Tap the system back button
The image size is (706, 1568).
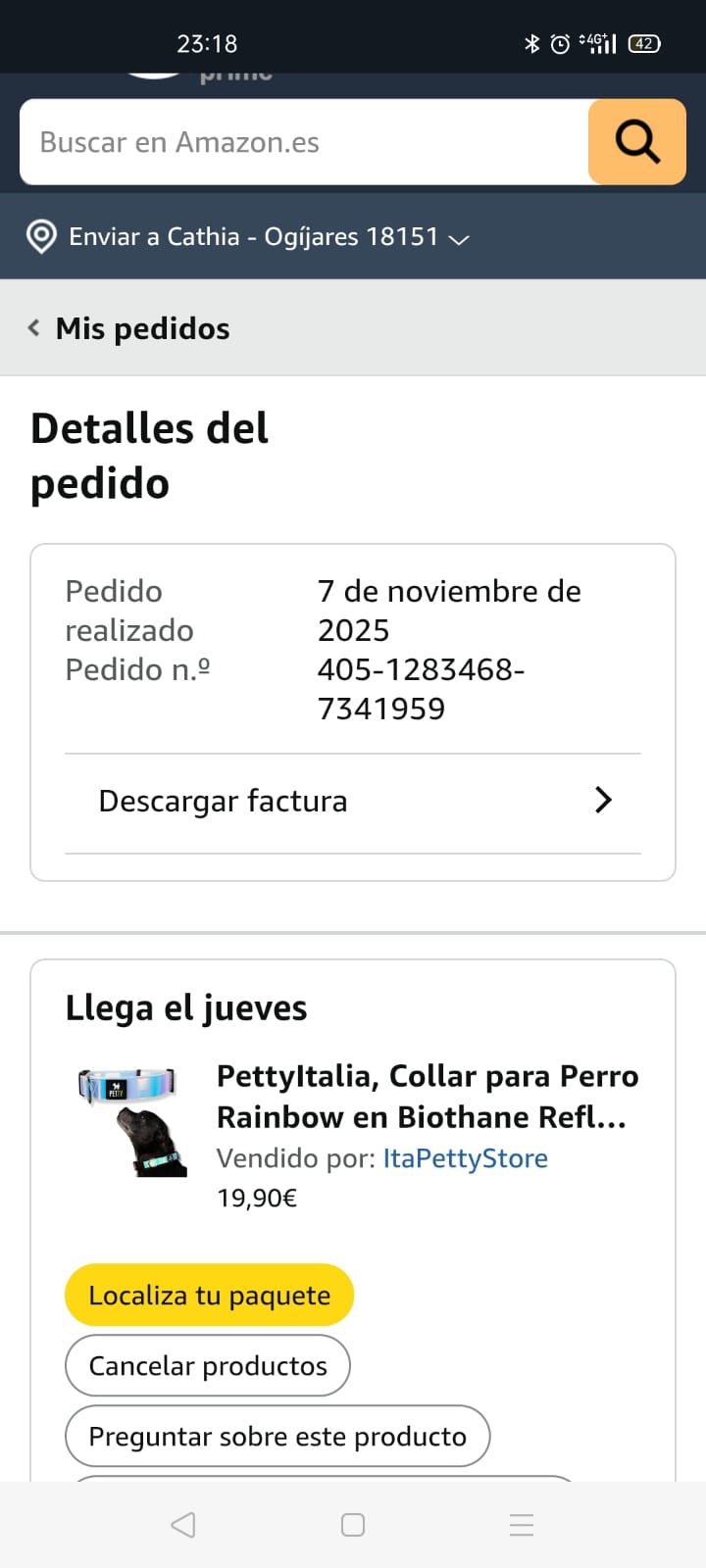click(x=183, y=1525)
